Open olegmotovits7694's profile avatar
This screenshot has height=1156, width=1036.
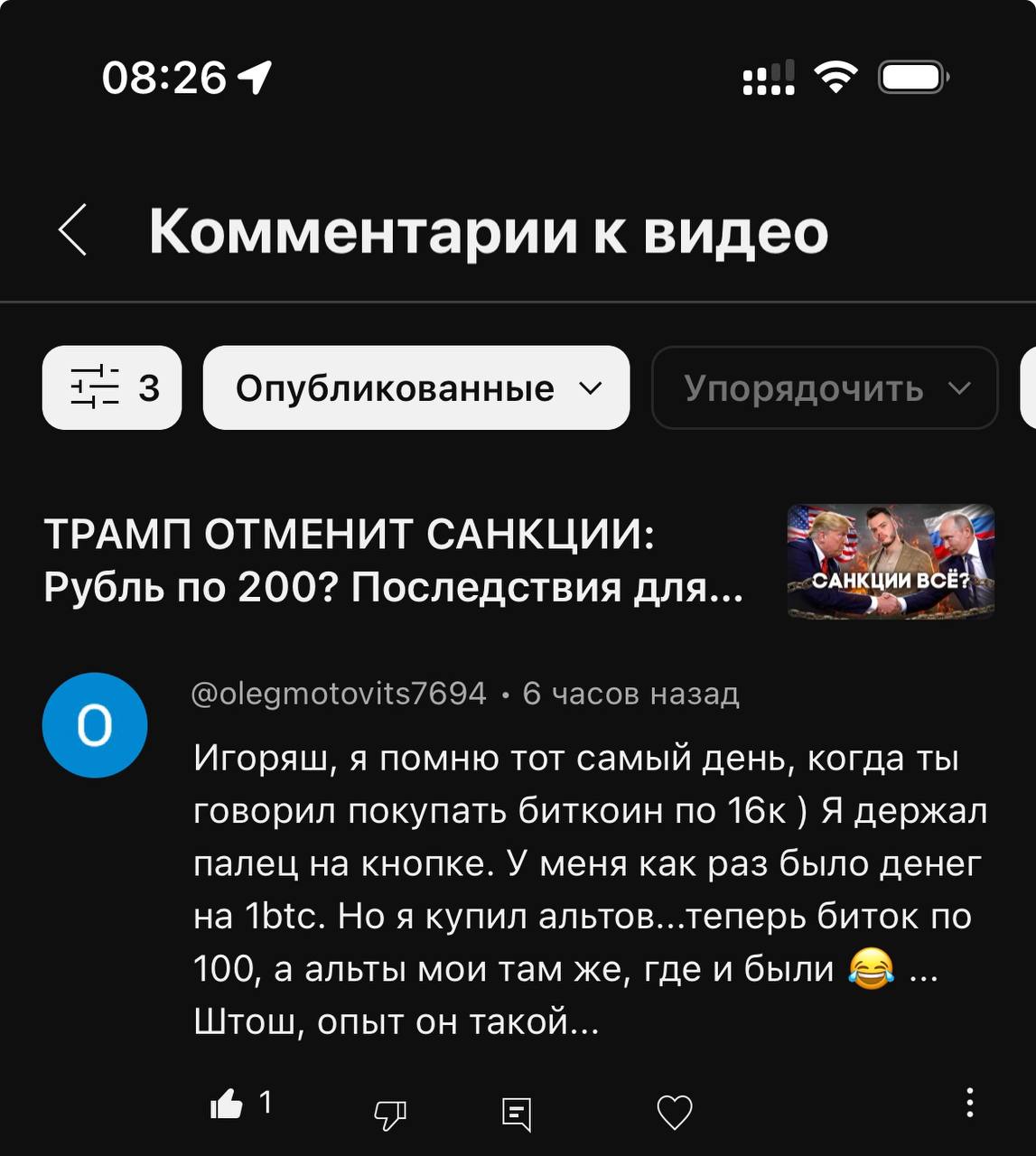95,725
